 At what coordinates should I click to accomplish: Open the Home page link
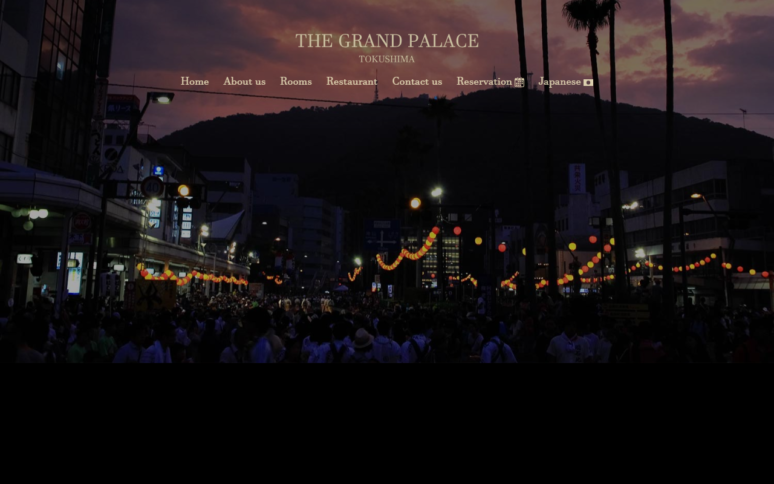click(x=194, y=82)
